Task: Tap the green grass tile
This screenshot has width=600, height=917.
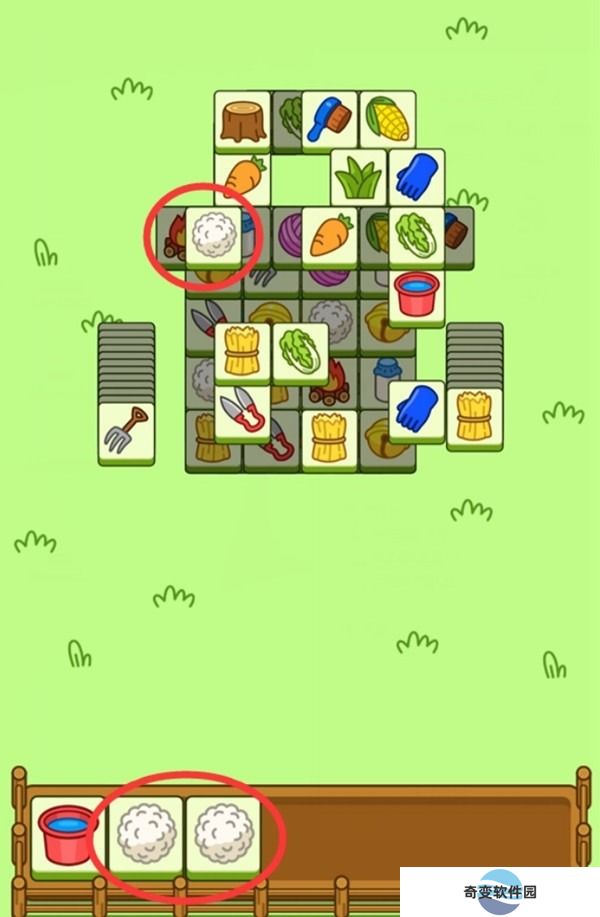Action: click(357, 178)
